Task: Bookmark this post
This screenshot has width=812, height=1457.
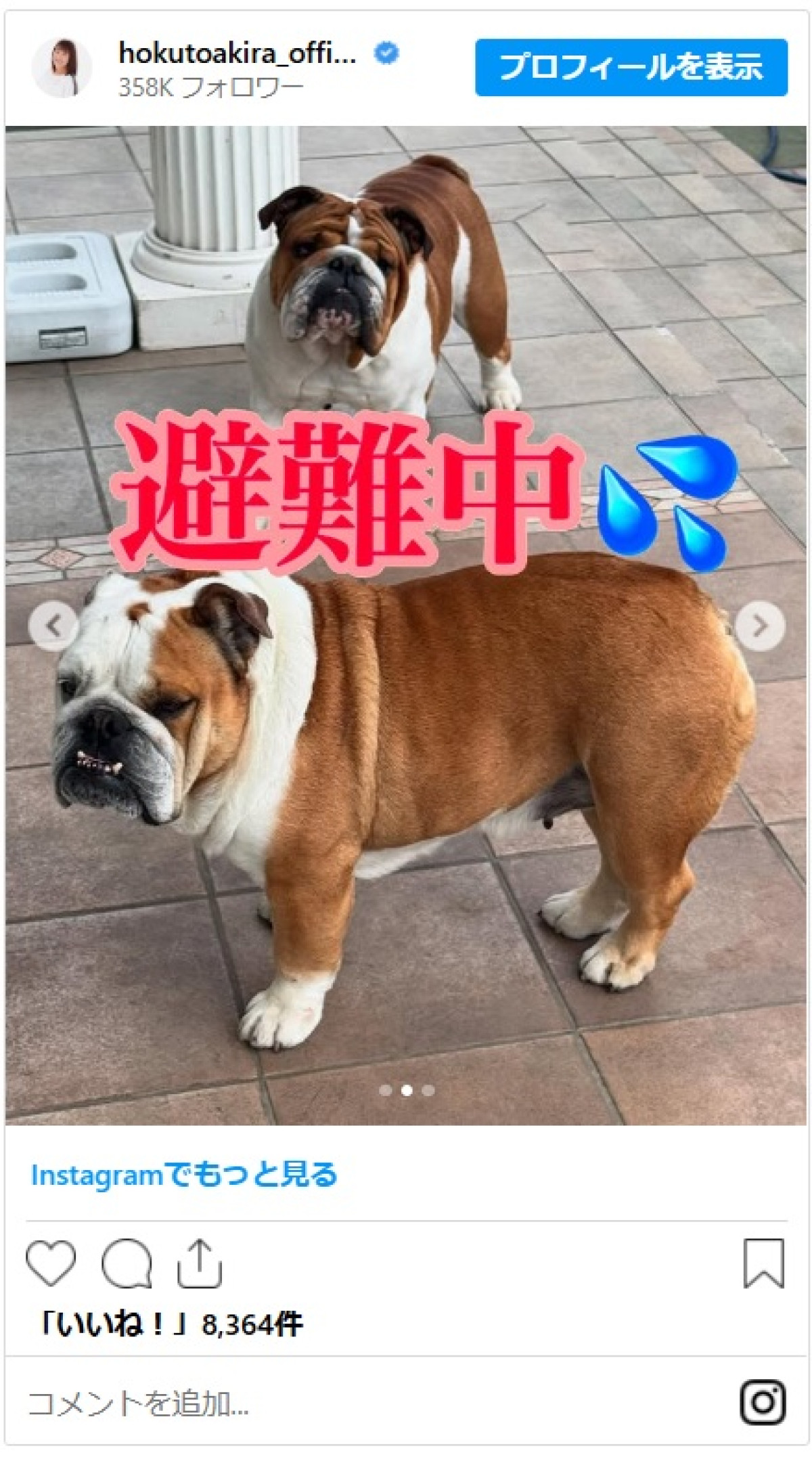Action: point(763,1263)
